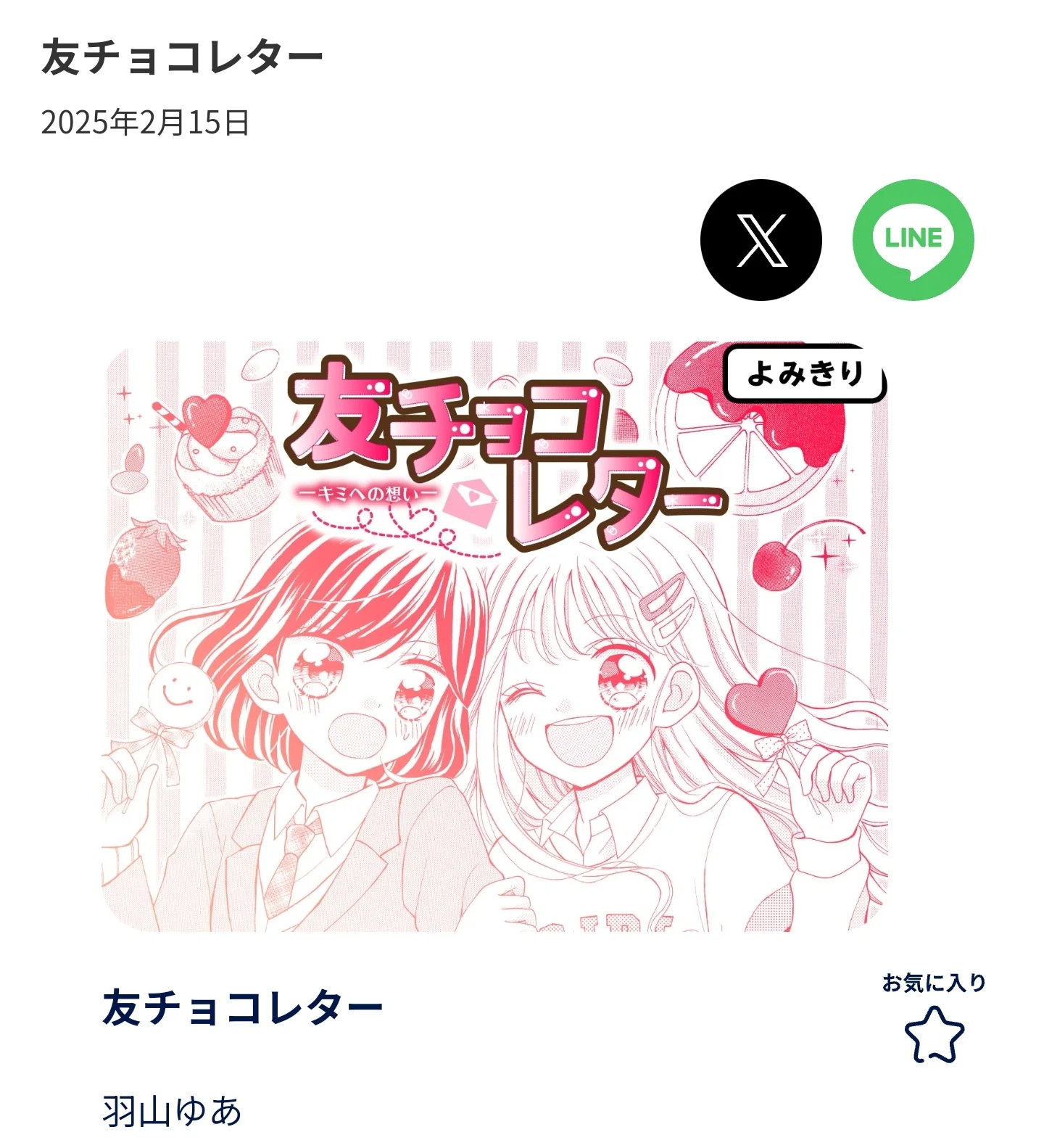Open the 友チョコレター cover image

click(x=494, y=636)
